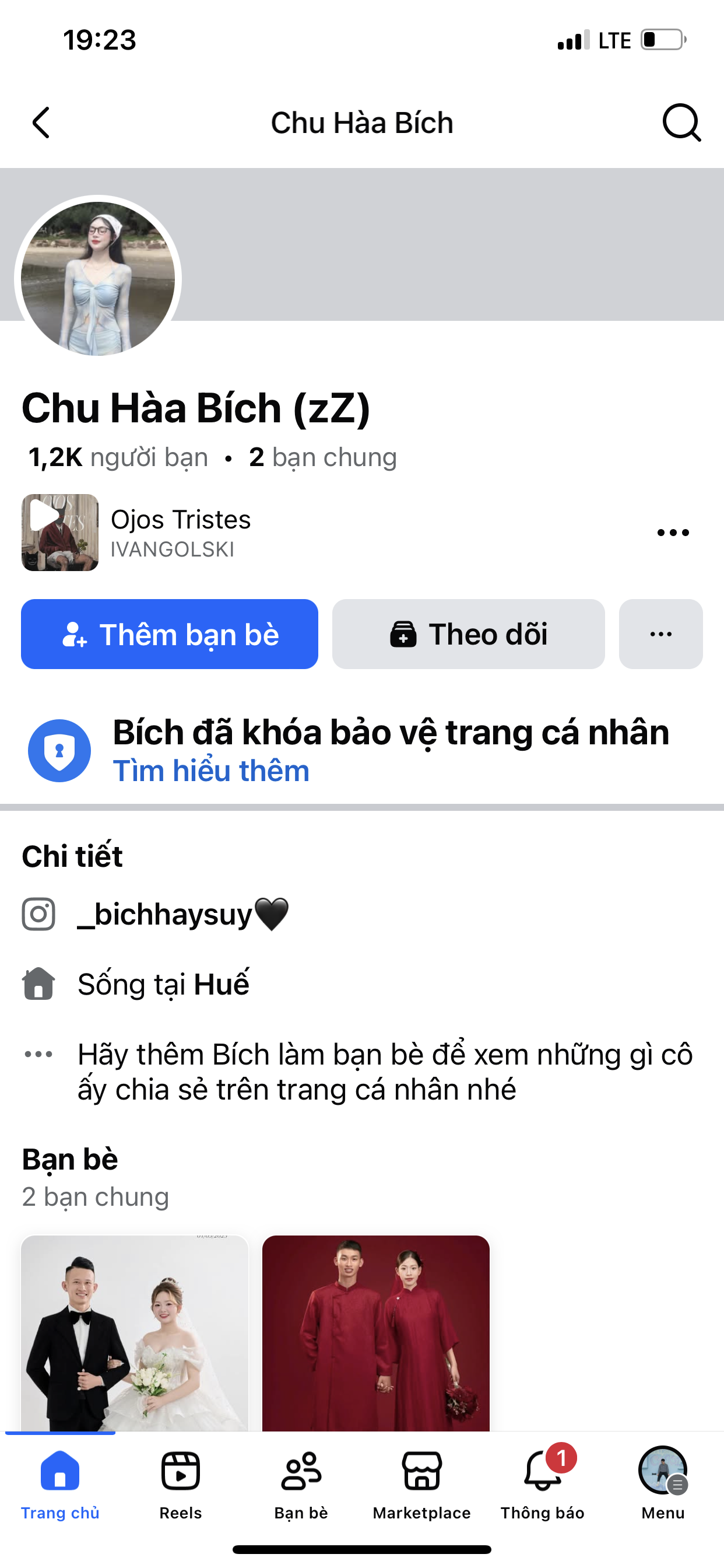Open the search magnifier icon
This screenshot has height=1568, width=724.
pos(681,123)
